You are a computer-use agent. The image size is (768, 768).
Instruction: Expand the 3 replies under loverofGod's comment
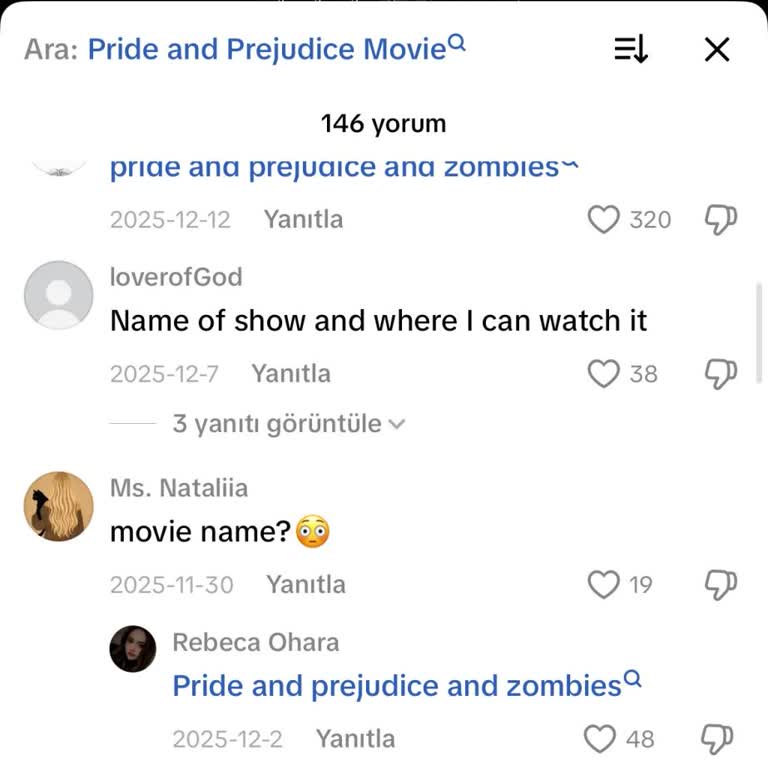pos(288,424)
